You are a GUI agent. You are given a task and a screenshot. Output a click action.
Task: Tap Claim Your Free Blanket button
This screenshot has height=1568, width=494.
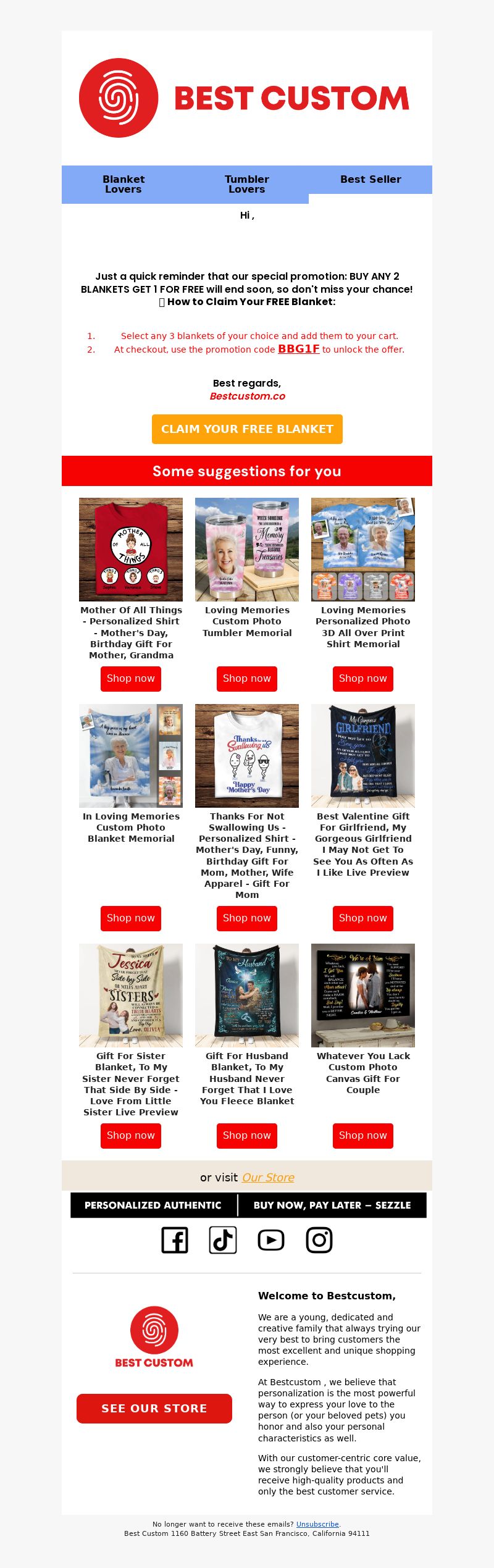[x=247, y=429]
